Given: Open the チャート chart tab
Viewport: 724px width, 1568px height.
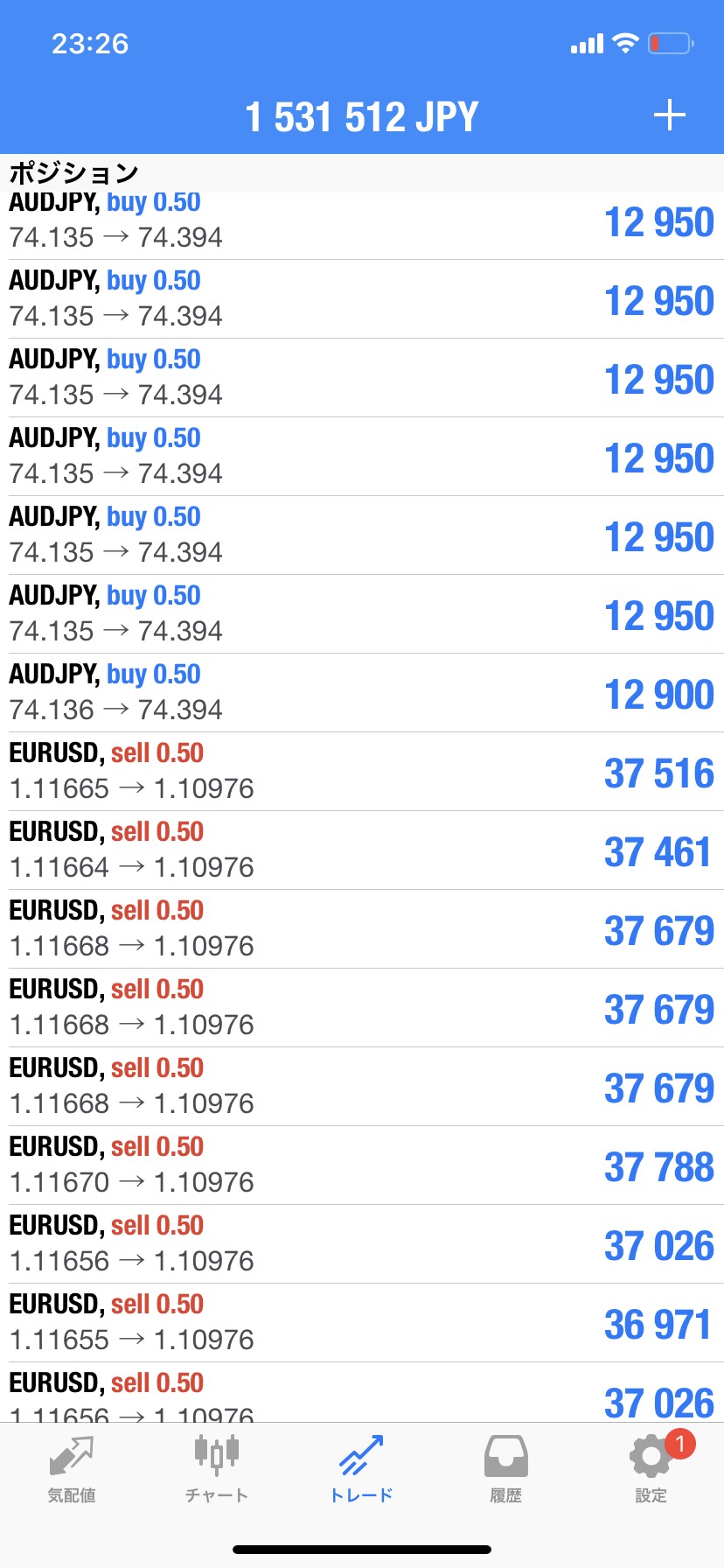Looking at the screenshot, I should click(216, 1470).
